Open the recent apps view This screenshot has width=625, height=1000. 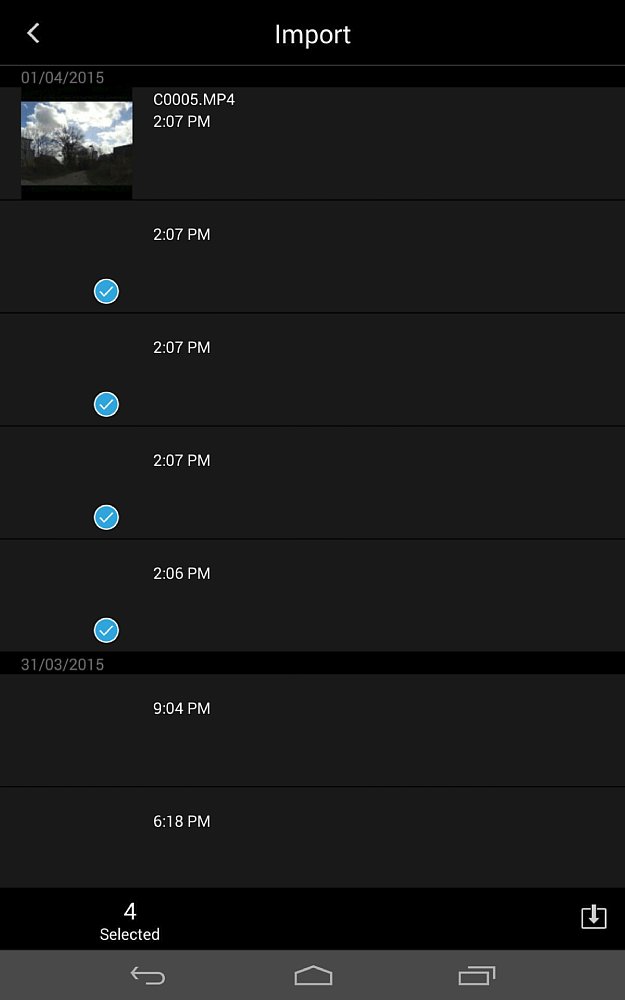(477, 975)
